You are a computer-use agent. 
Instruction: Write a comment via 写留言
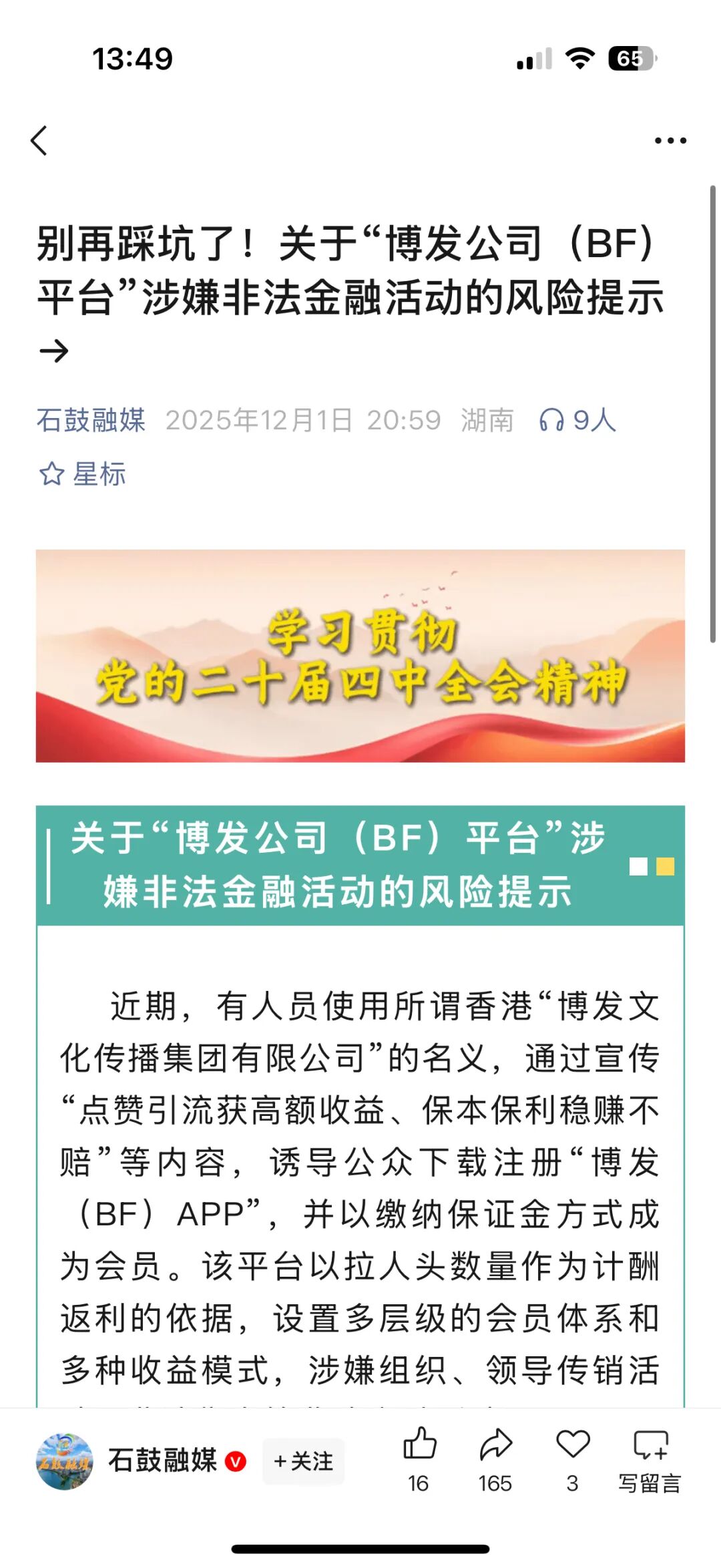coord(650,1459)
